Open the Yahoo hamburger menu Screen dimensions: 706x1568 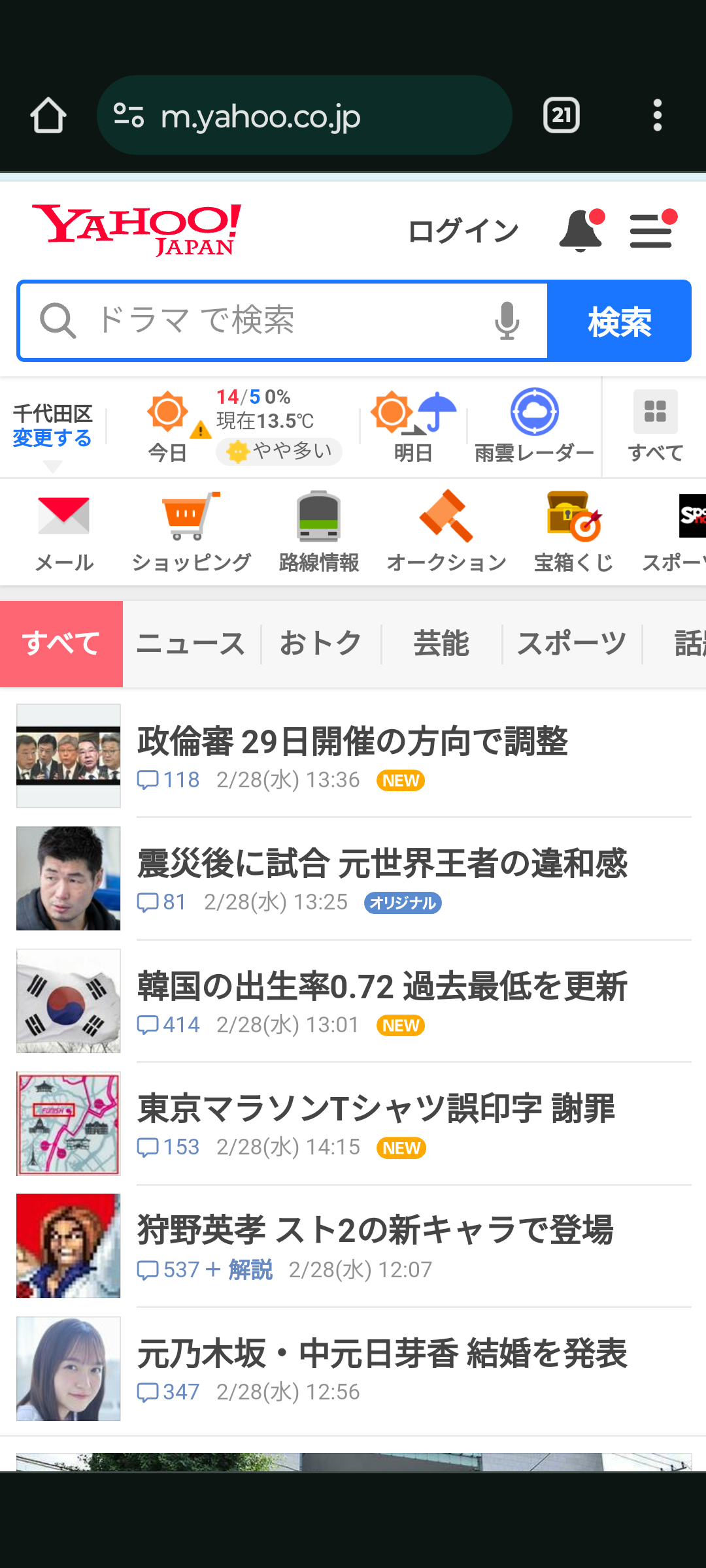click(x=651, y=231)
